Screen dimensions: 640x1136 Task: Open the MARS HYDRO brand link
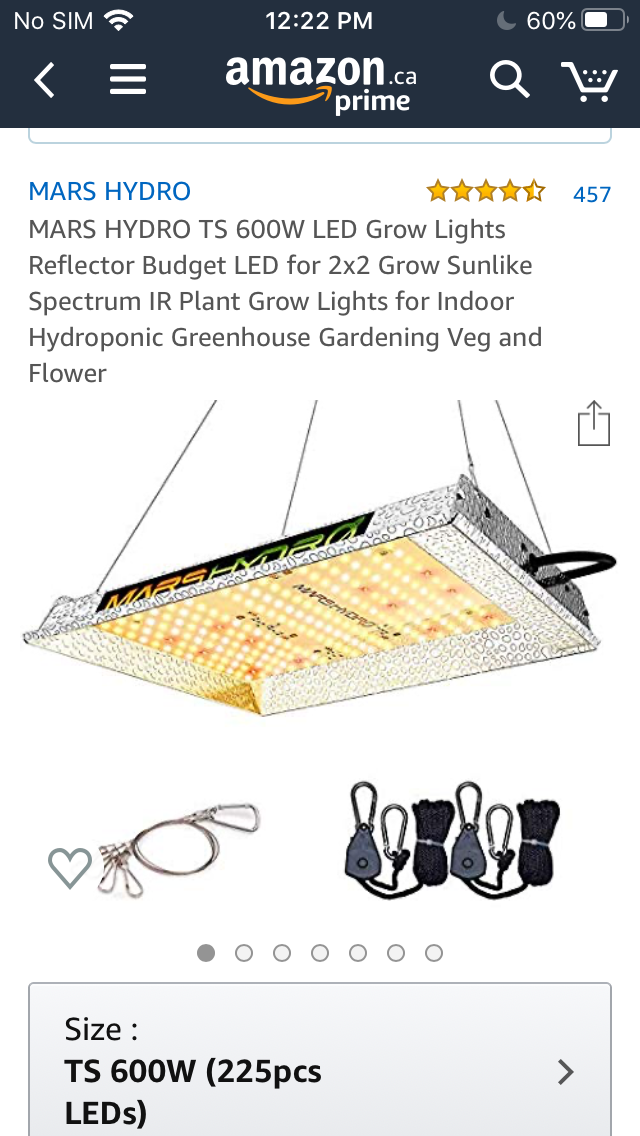(110, 191)
